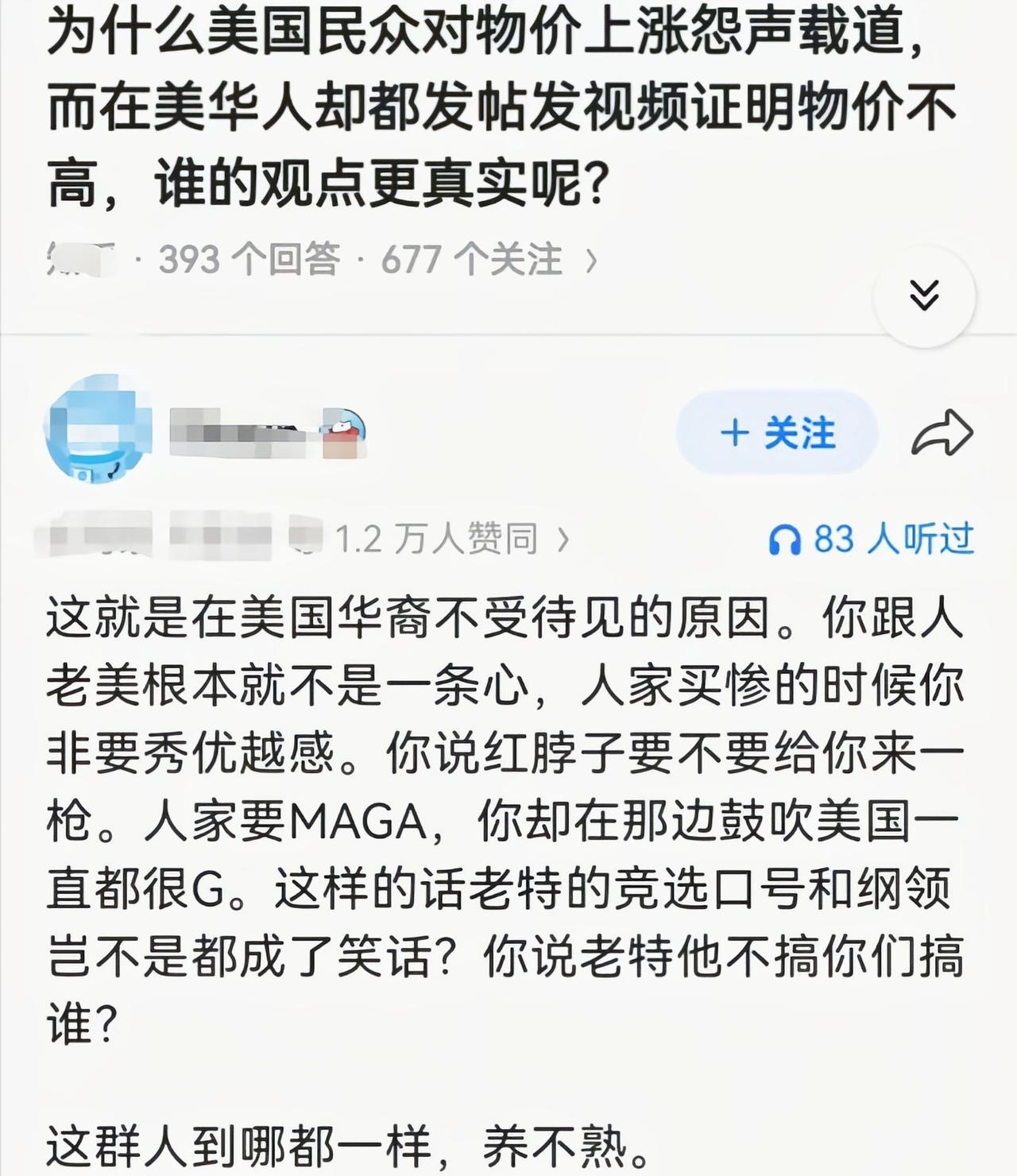Open the '393 个回答' answers link

[x=248, y=257]
